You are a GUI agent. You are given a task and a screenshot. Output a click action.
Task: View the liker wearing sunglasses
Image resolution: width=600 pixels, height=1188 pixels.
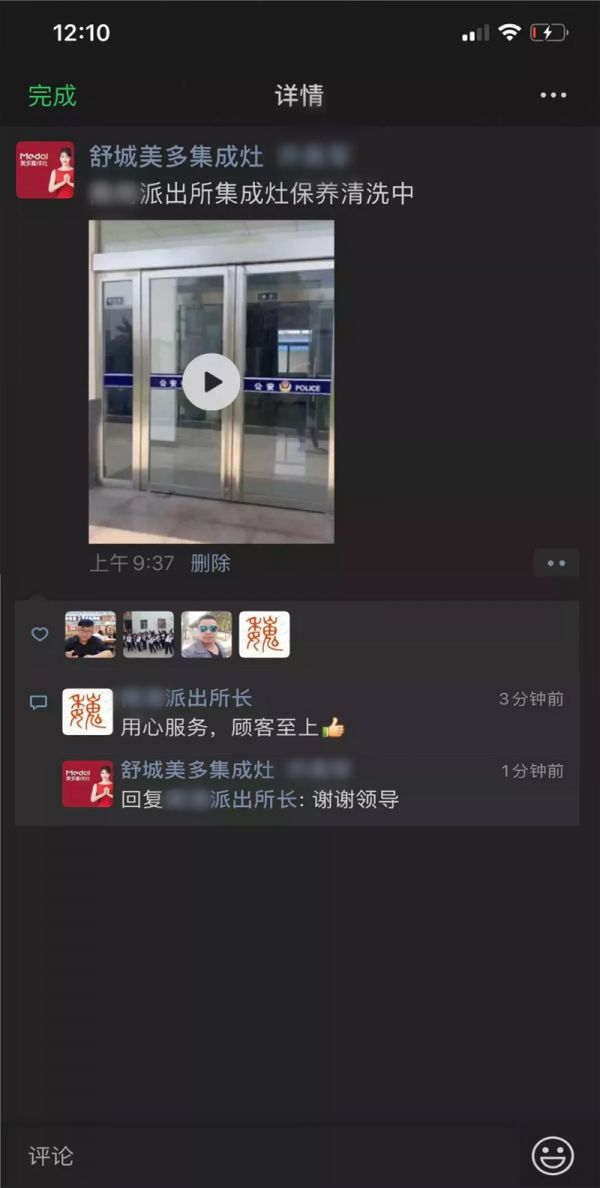coord(206,635)
